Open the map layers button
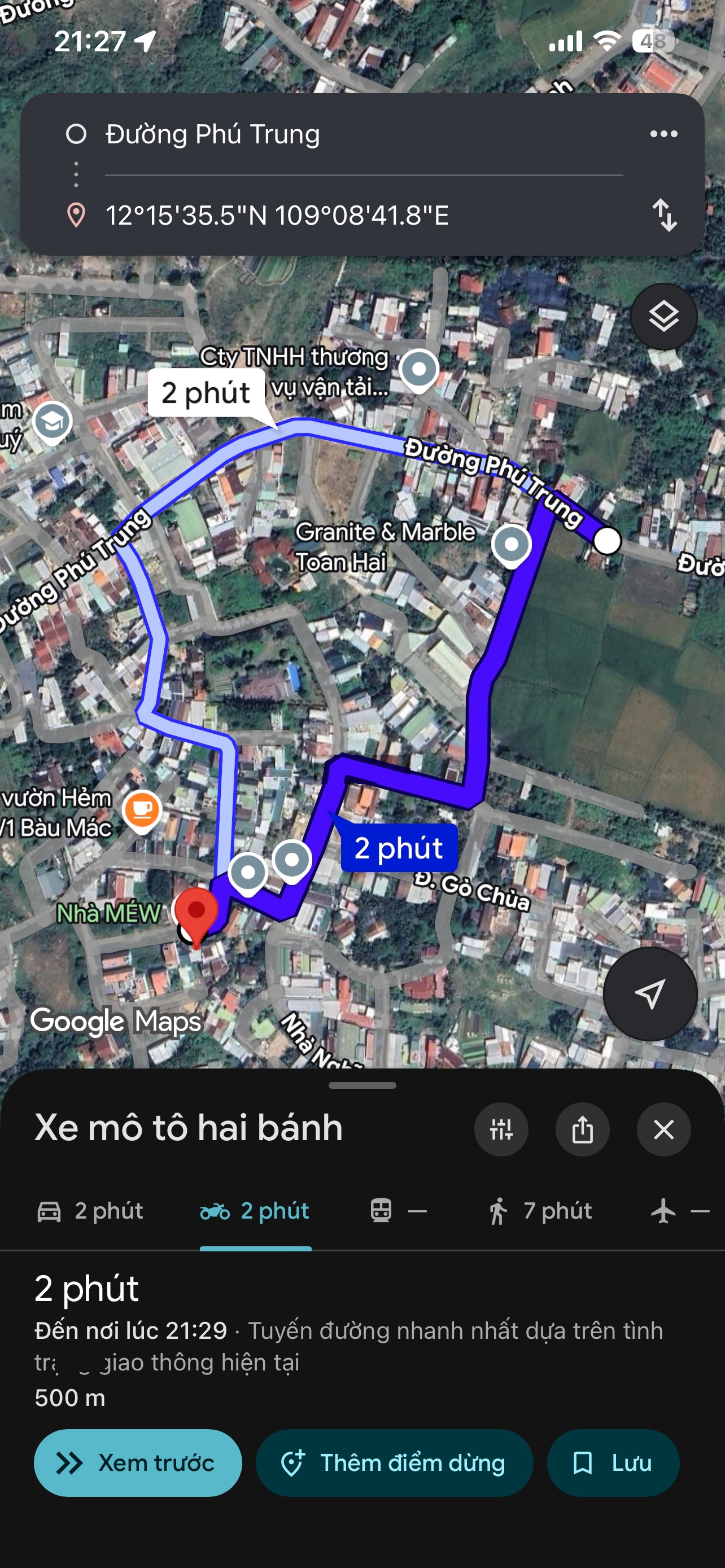 click(x=663, y=317)
